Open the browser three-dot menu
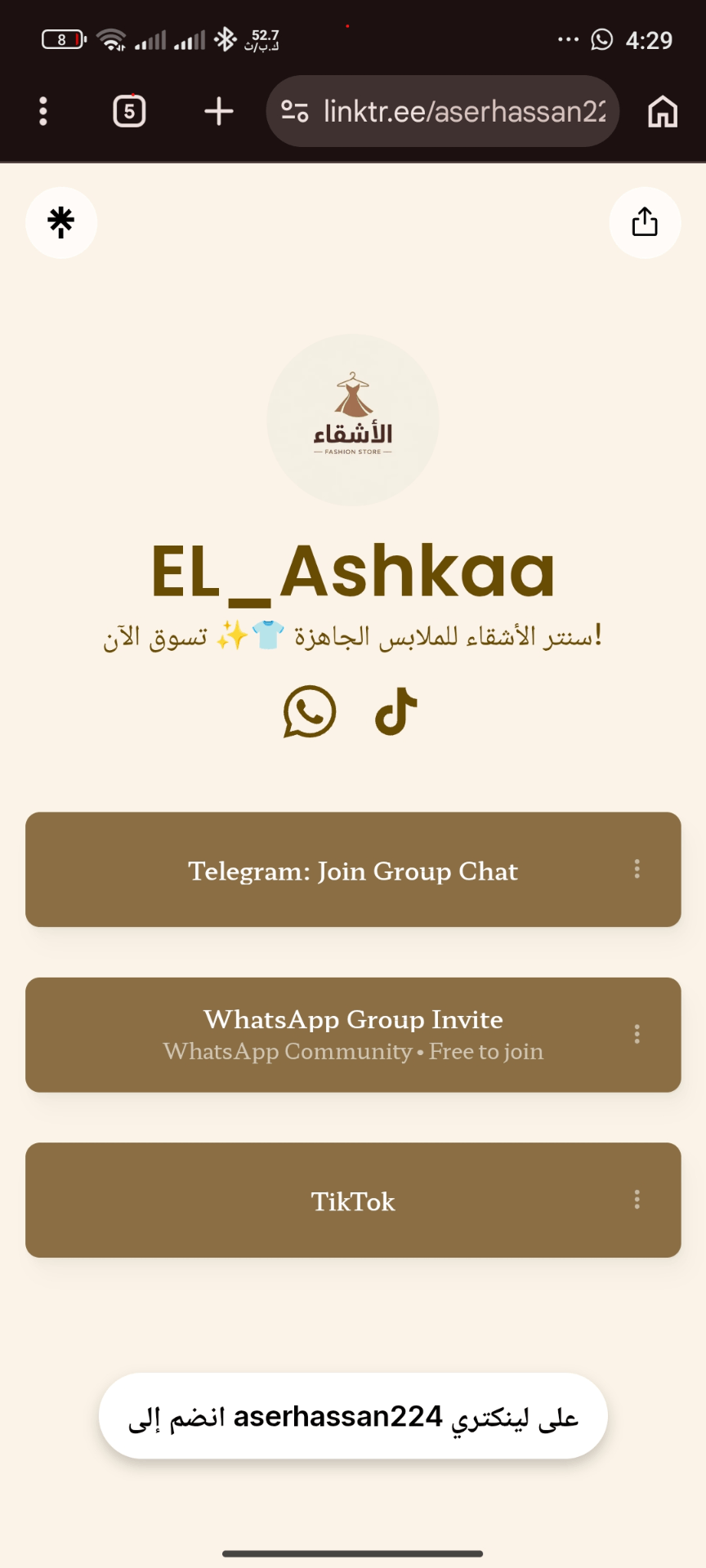 click(42, 111)
